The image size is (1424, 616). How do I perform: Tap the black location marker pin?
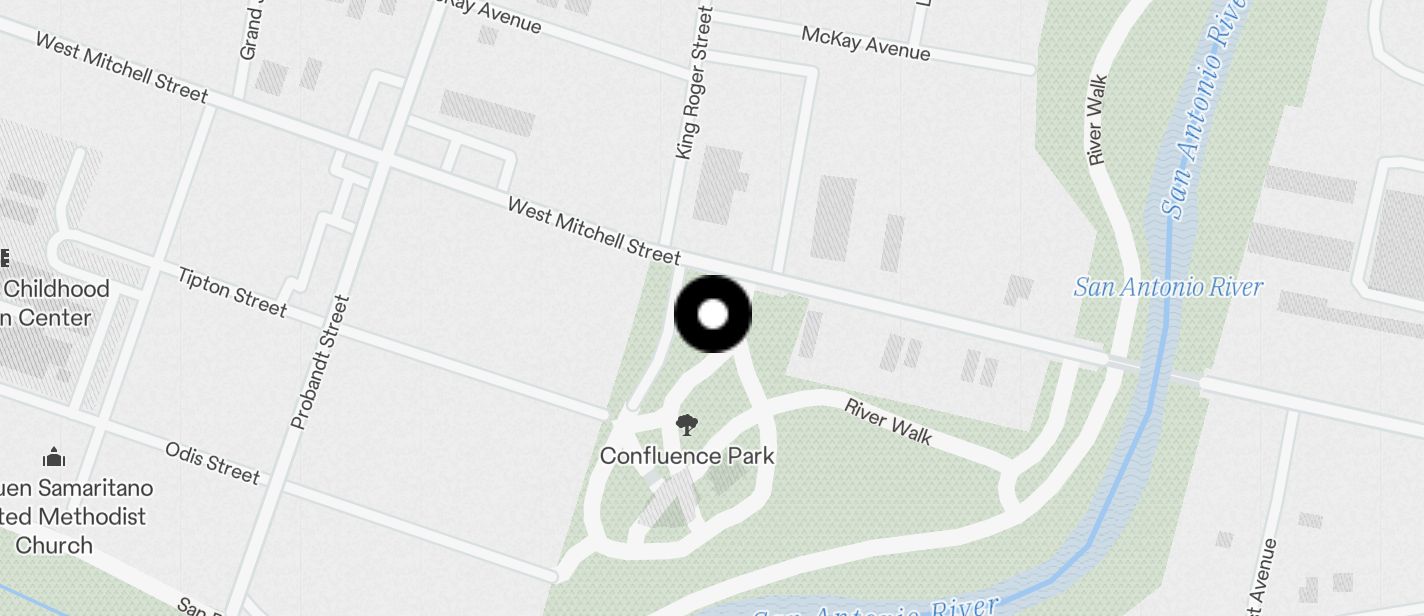click(x=712, y=314)
